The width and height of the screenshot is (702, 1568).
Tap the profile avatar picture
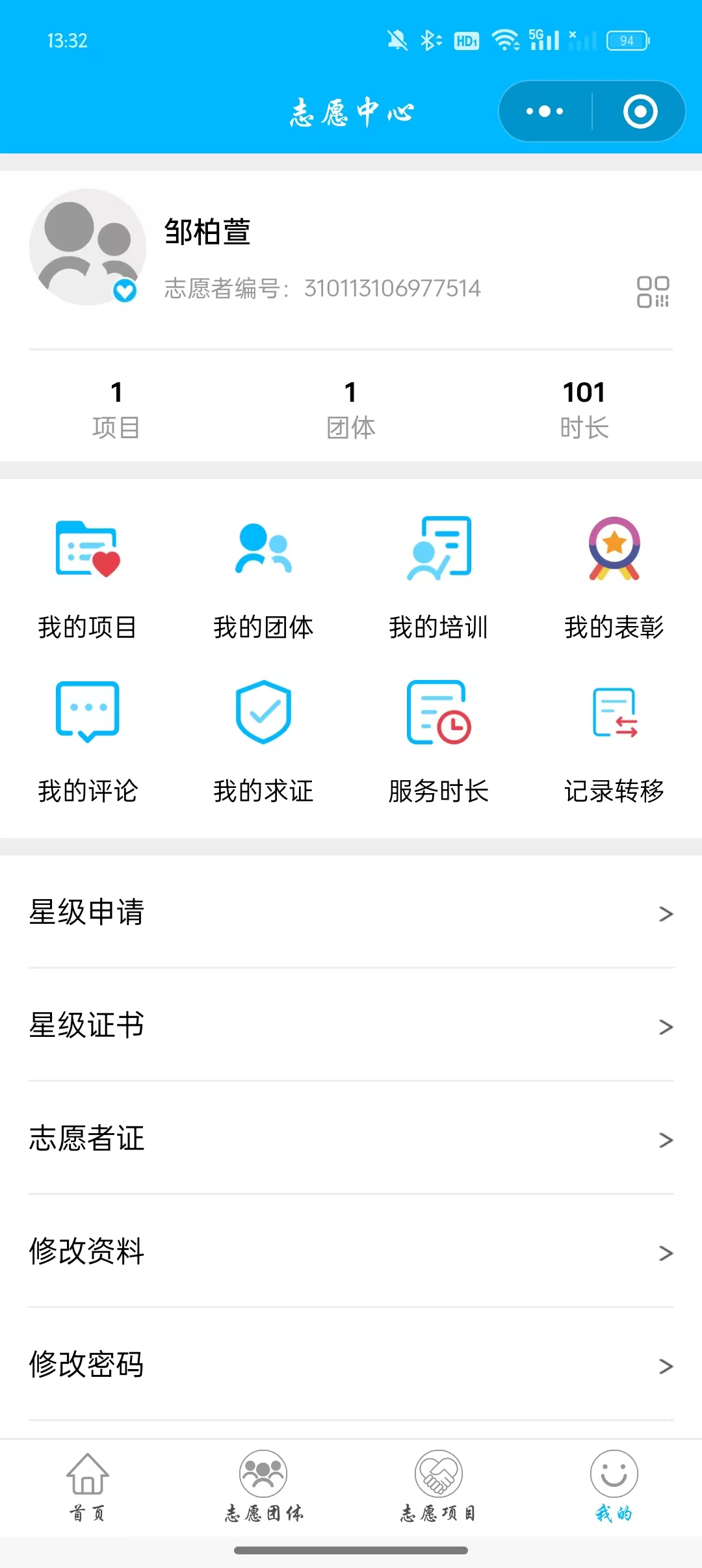88,247
